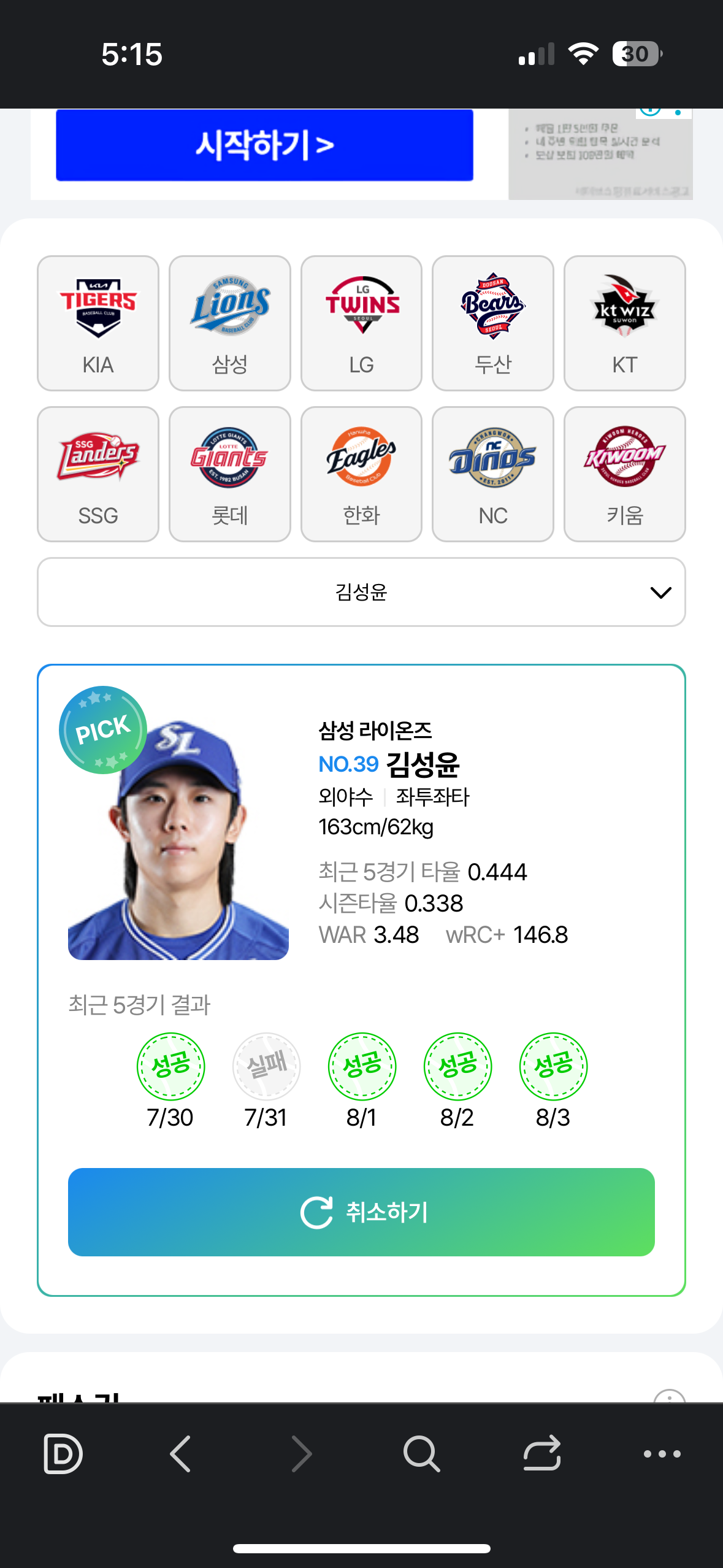
Task: Tap the 시작하기 banner button
Action: [x=264, y=145]
